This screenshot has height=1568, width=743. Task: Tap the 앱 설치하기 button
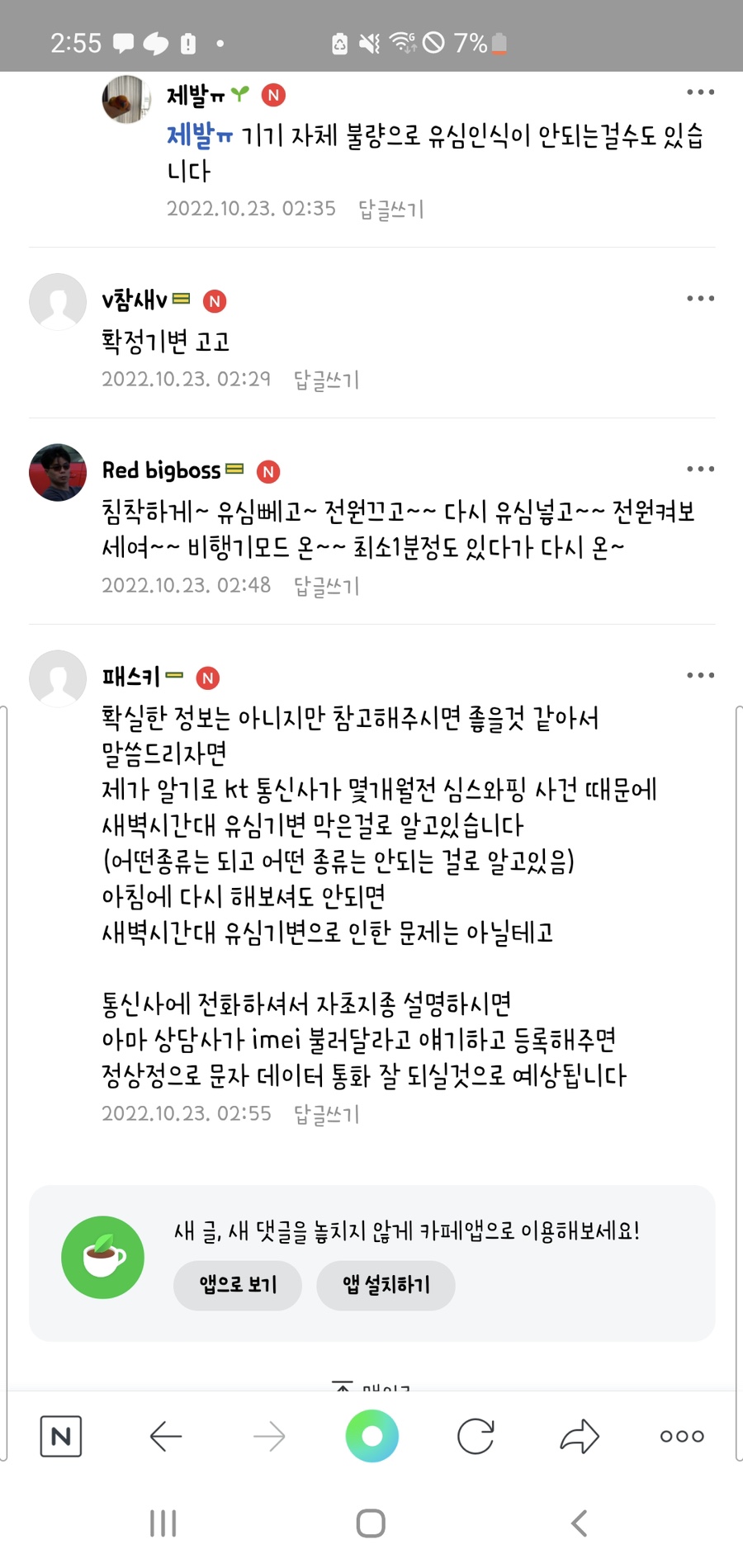tap(386, 1285)
